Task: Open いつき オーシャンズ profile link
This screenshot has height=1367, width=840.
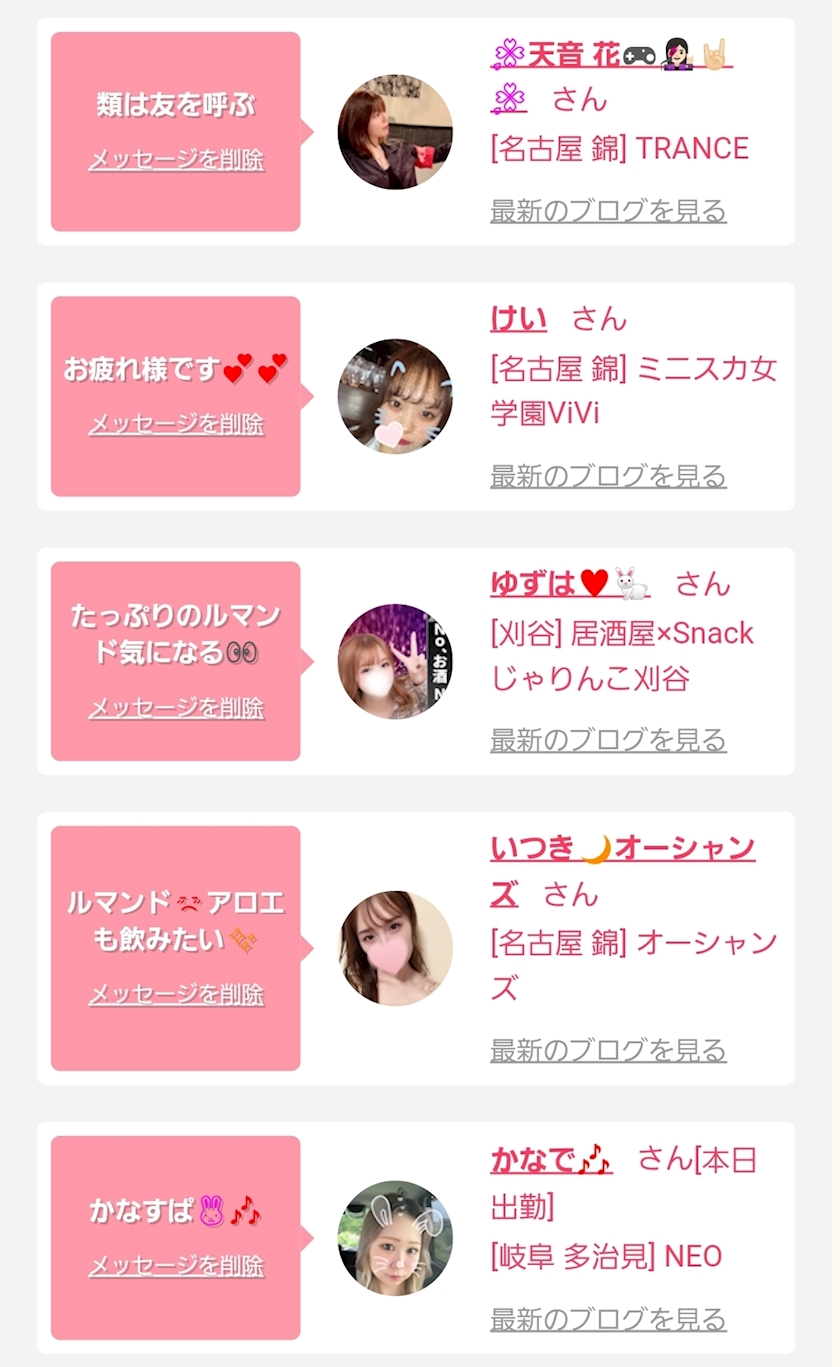Action: (x=622, y=871)
